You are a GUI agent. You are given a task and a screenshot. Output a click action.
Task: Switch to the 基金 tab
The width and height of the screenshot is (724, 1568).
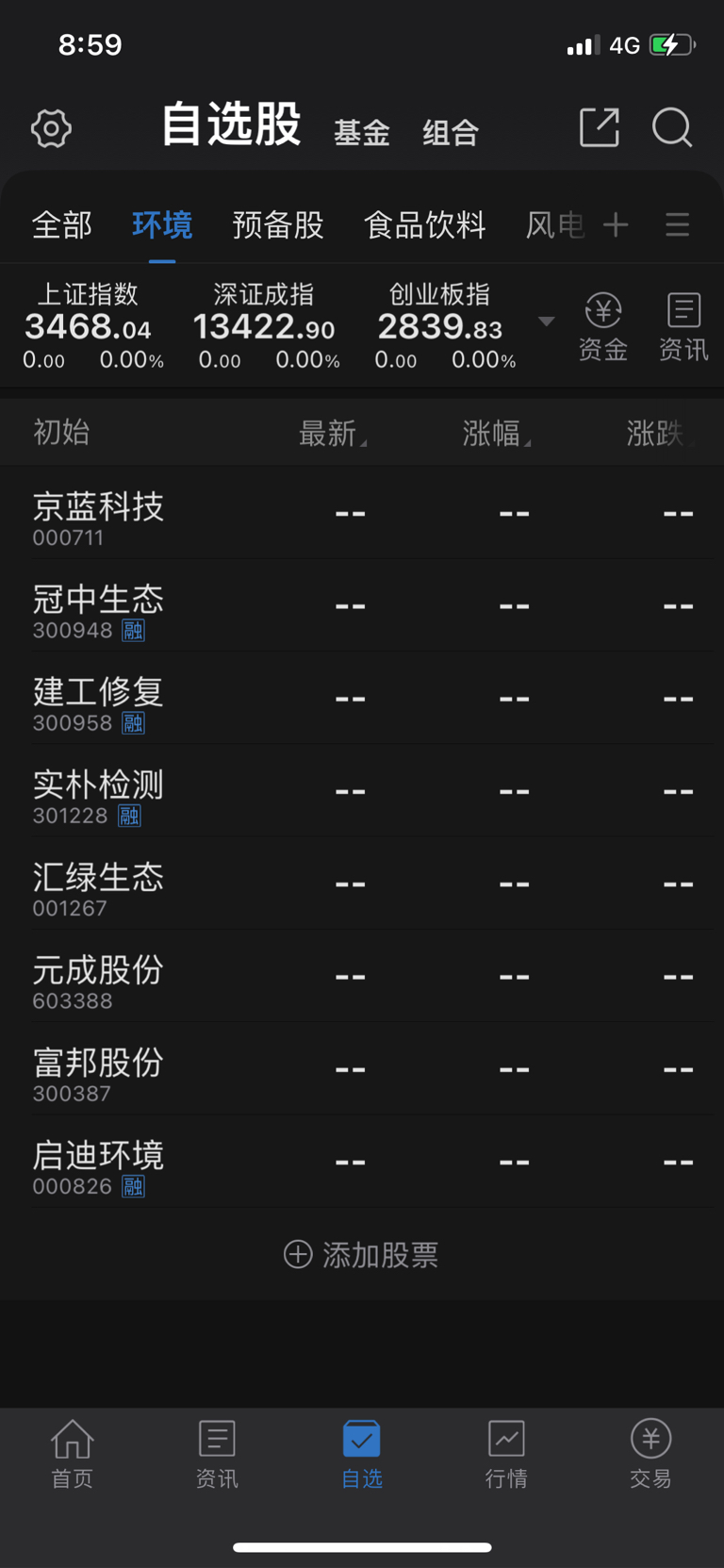[362, 132]
